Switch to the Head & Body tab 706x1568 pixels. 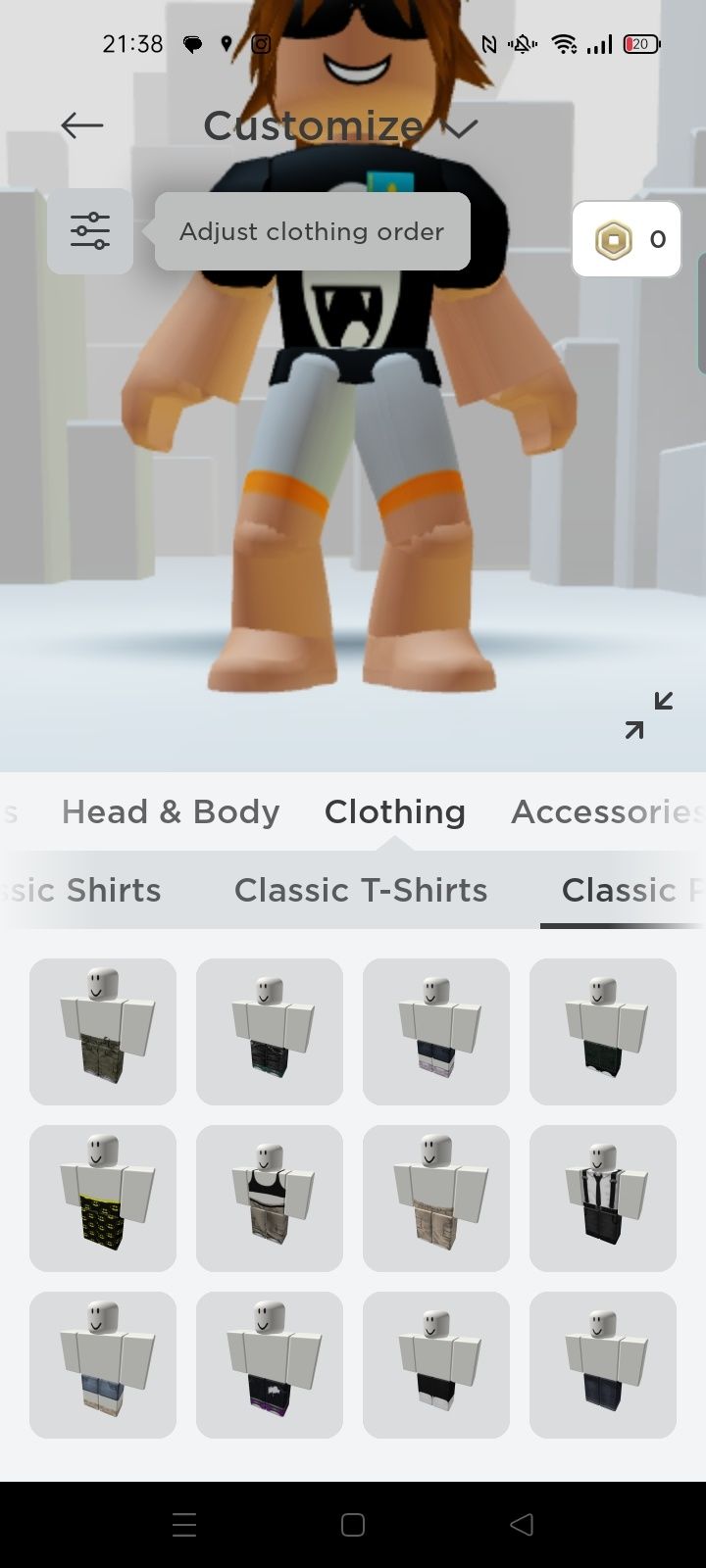171,811
